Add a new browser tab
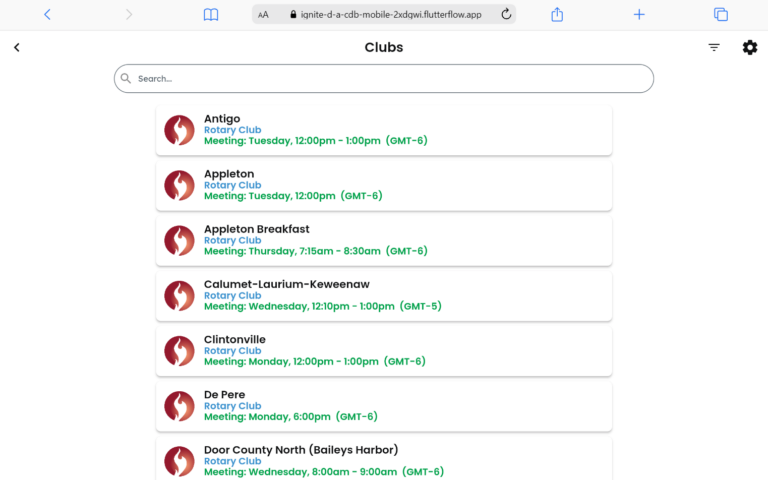Screen dimensions: 768x480 click(x=639, y=14)
